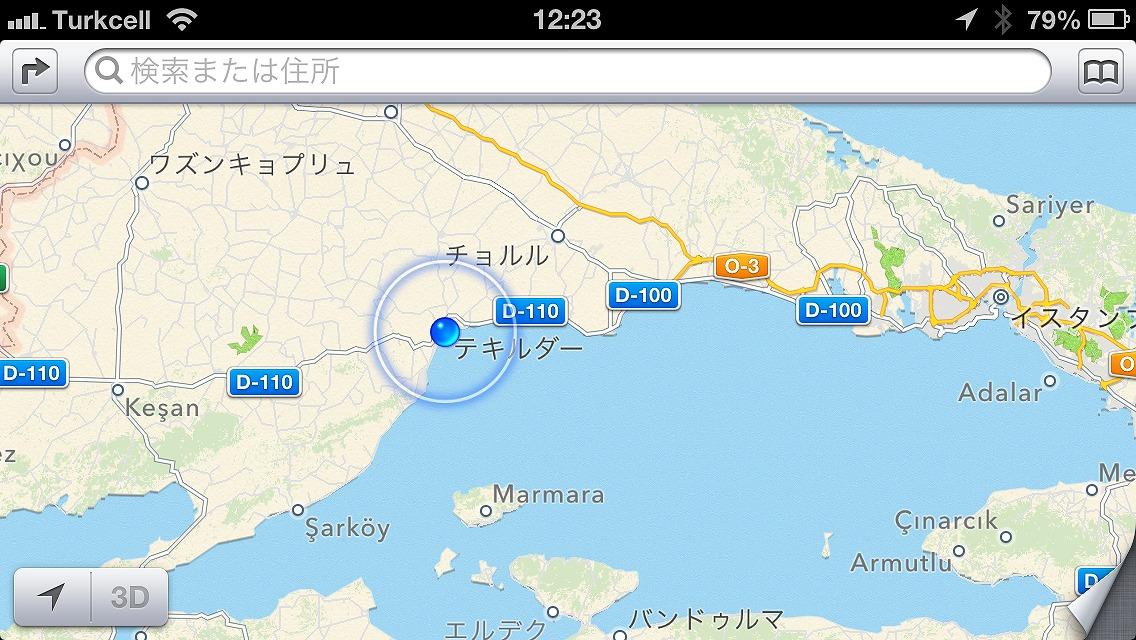Tap the blue current location dot
Image resolution: width=1136 pixels, height=640 pixels.
pyautogui.click(x=444, y=332)
